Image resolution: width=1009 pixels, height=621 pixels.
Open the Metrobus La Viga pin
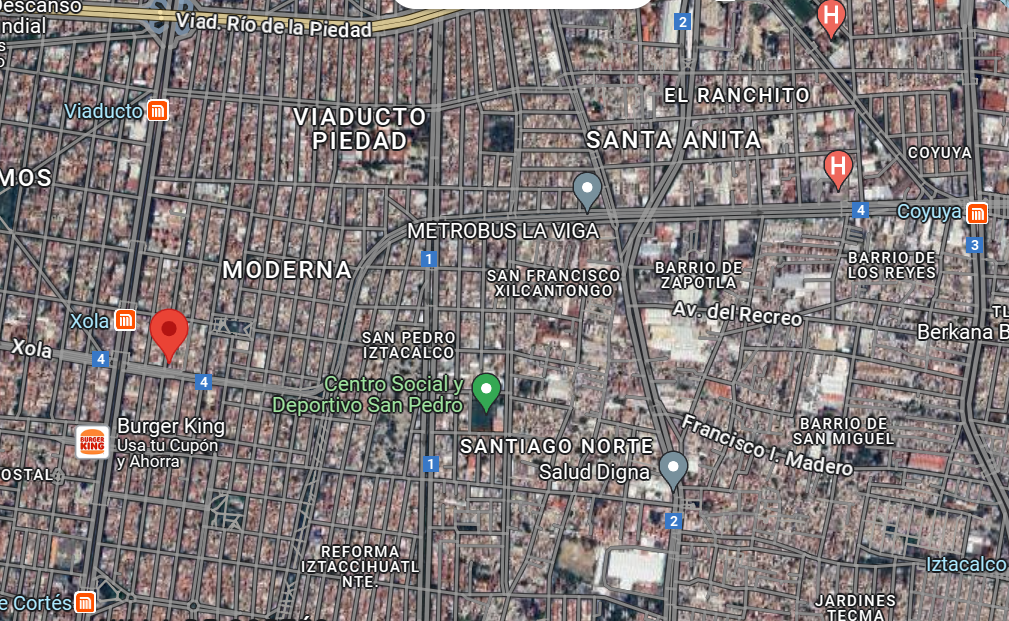click(588, 192)
